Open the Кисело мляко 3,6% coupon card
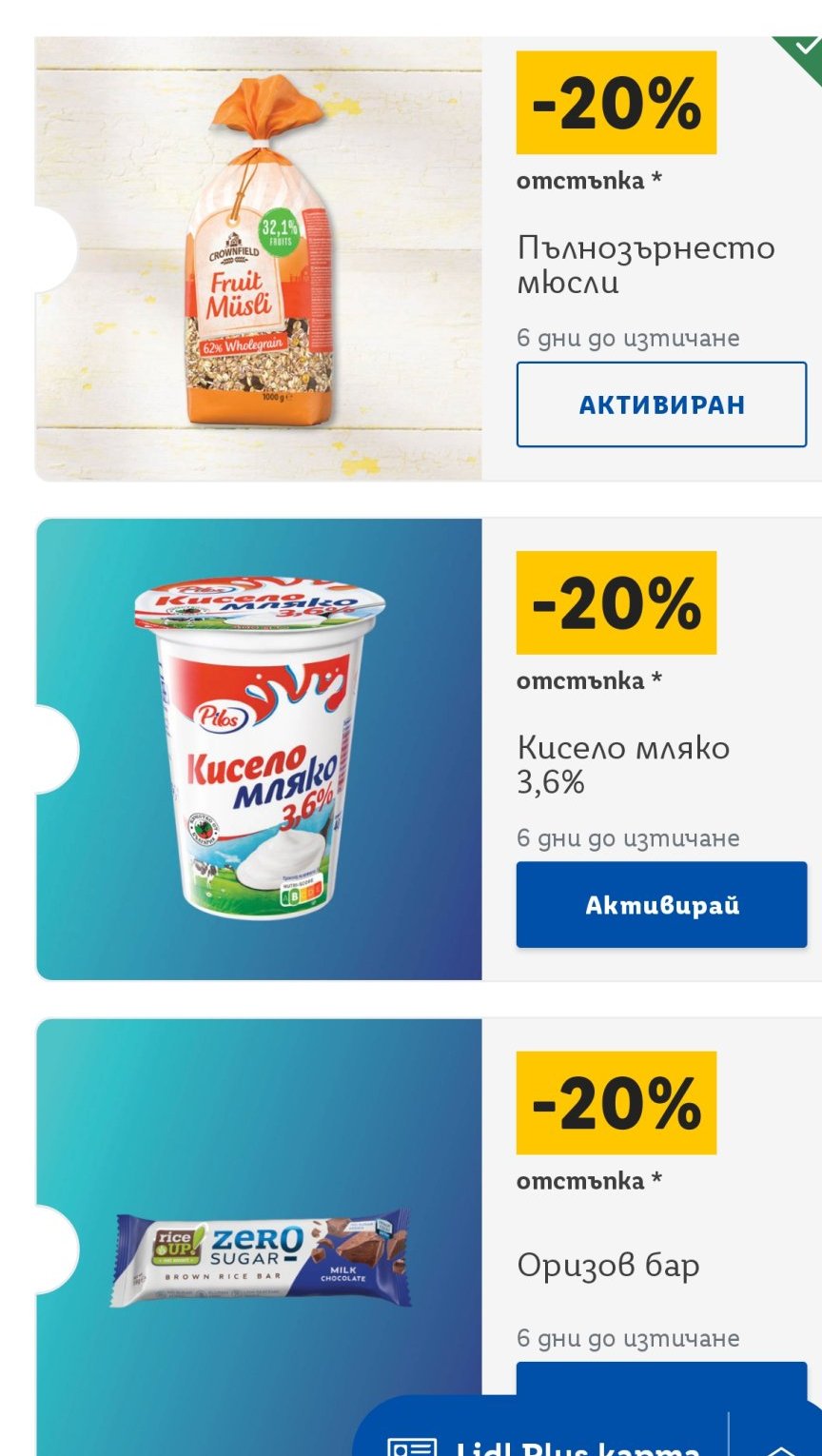Image resolution: width=822 pixels, height=1456 pixels. pos(259,749)
